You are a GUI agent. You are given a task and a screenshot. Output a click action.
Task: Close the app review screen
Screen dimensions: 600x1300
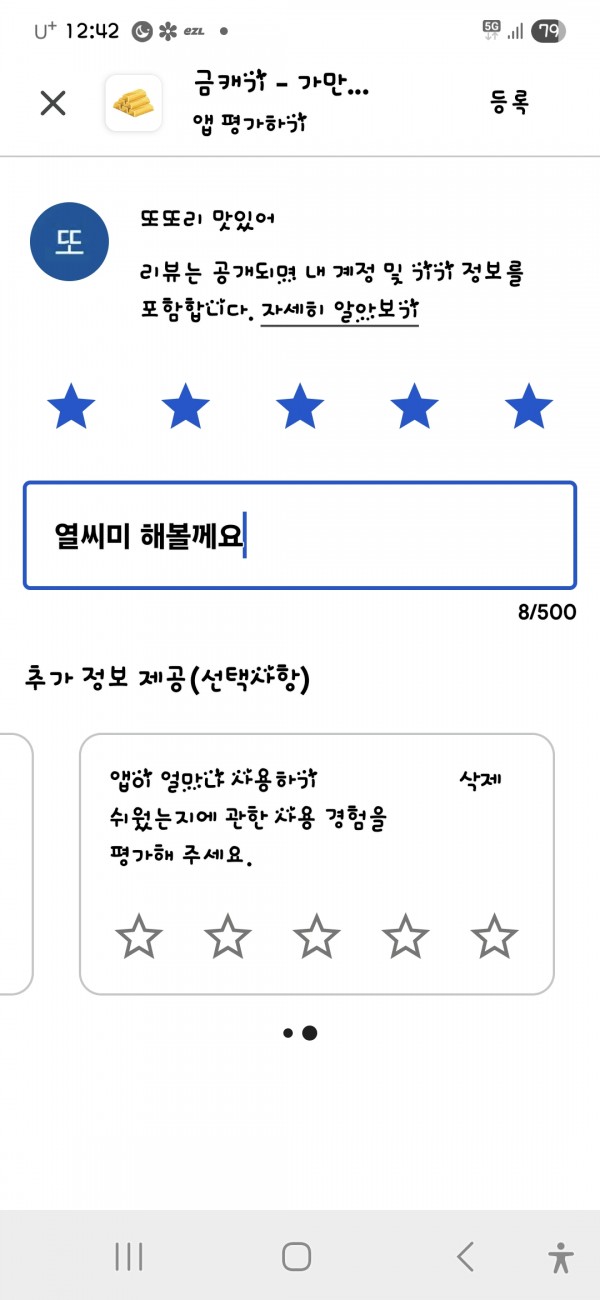pos(52,102)
